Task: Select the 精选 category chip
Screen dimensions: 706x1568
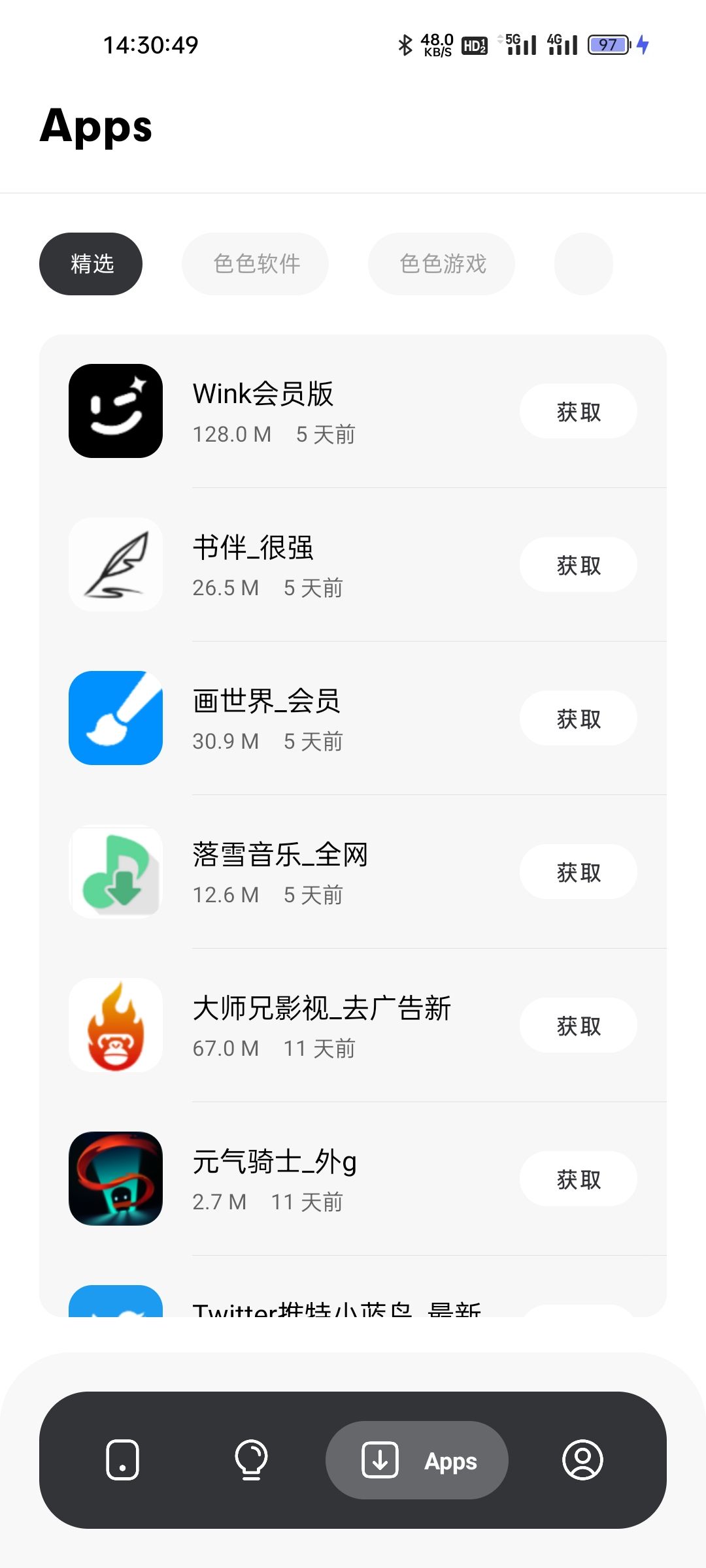Action: pyautogui.click(x=91, y=264)
